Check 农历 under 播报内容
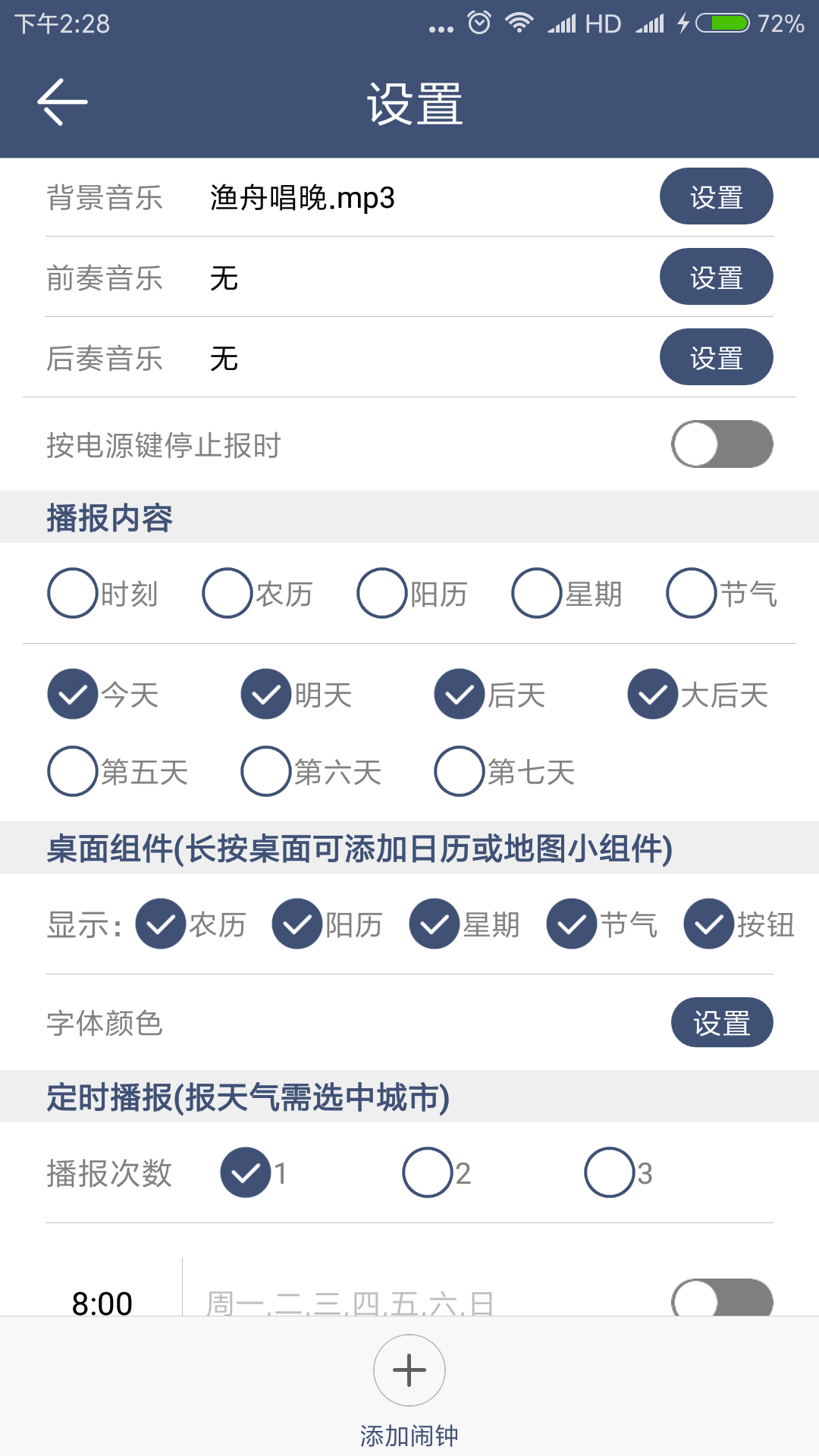 pyautogui.click(x=226, y=595)
